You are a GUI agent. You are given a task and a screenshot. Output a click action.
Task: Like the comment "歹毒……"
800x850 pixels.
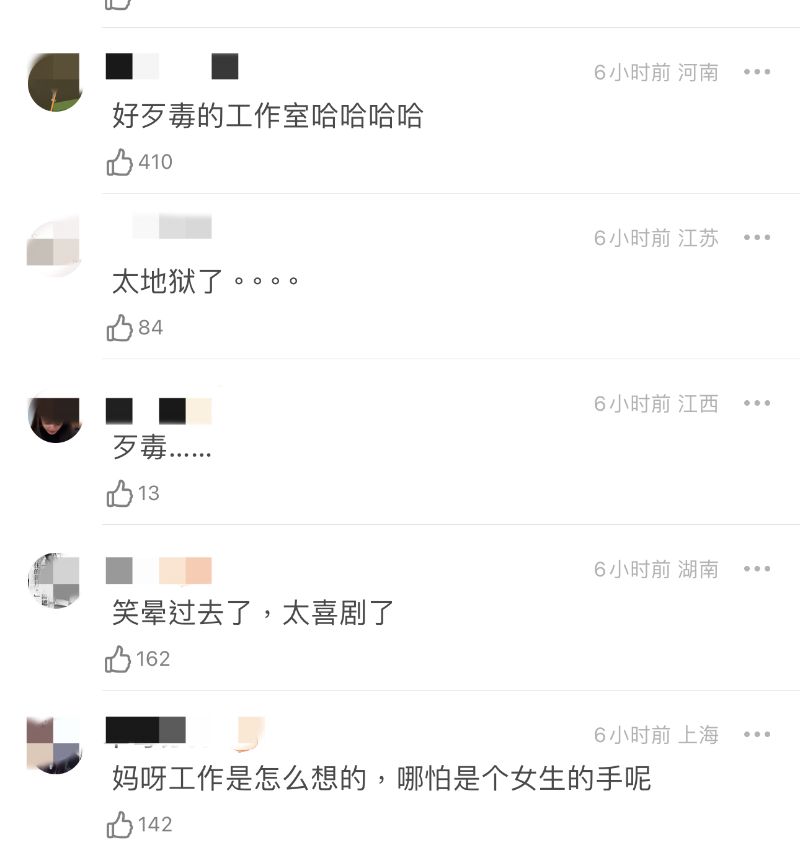click(x=120, y=494)
